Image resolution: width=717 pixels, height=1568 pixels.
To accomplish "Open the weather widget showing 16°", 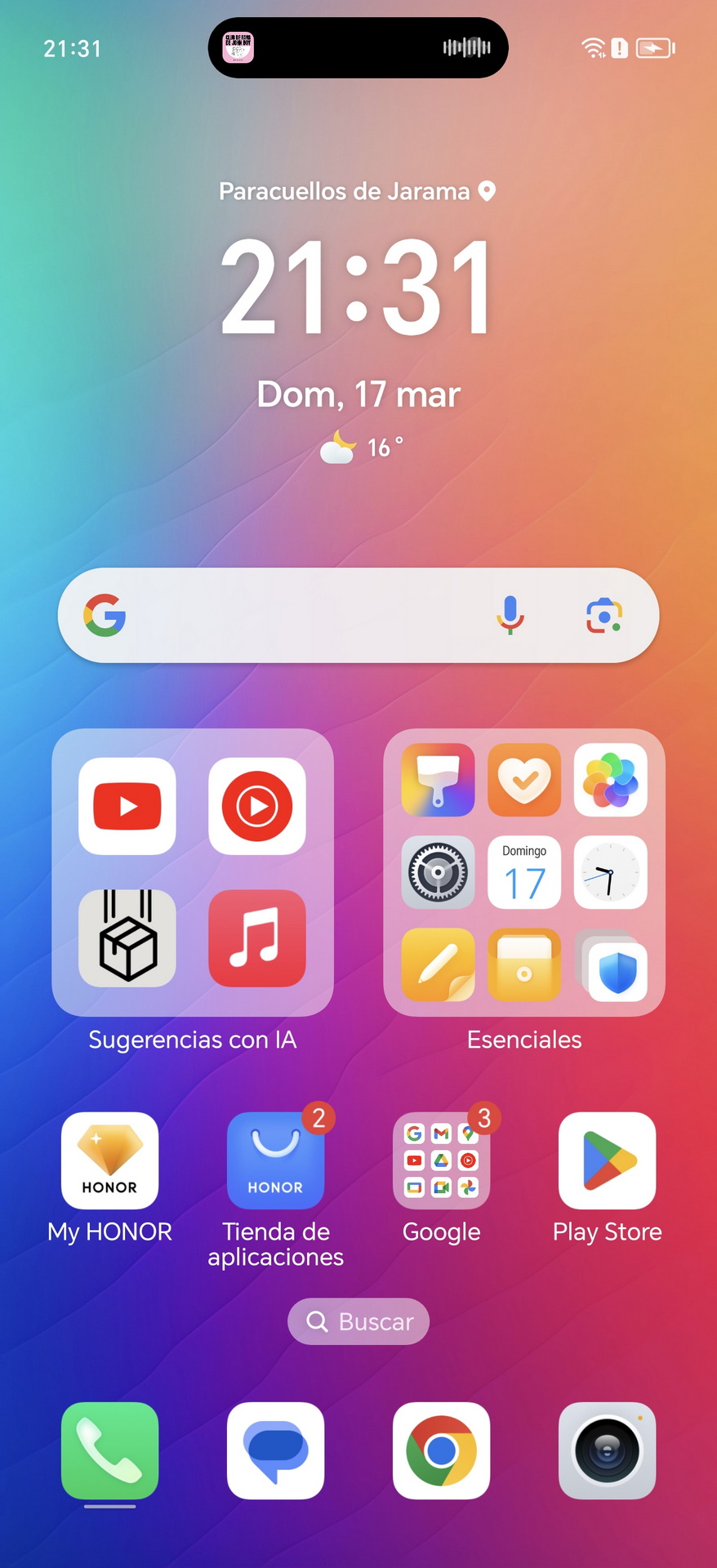I will pos(361,448).
